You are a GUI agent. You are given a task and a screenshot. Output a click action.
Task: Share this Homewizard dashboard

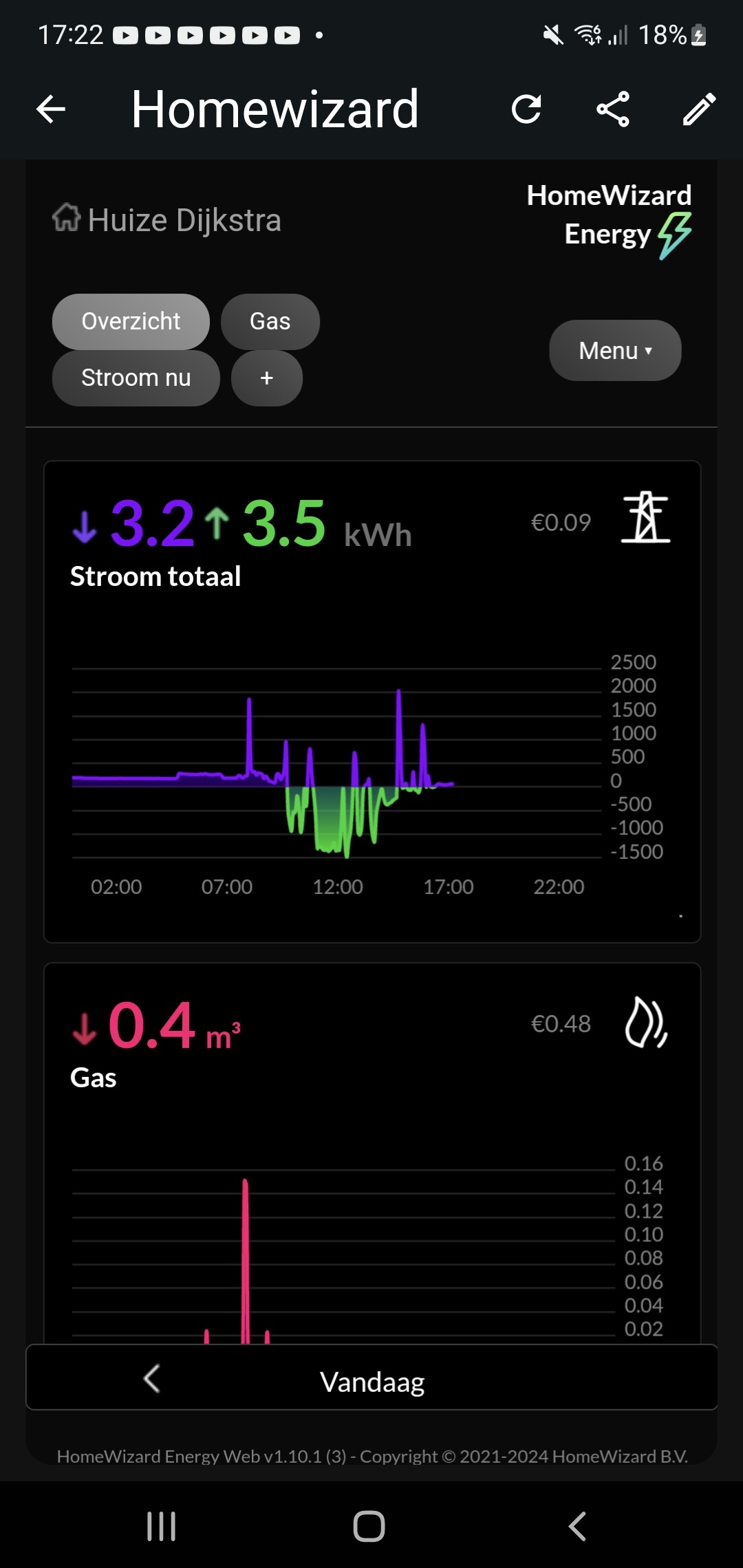(x=613, y=109)
